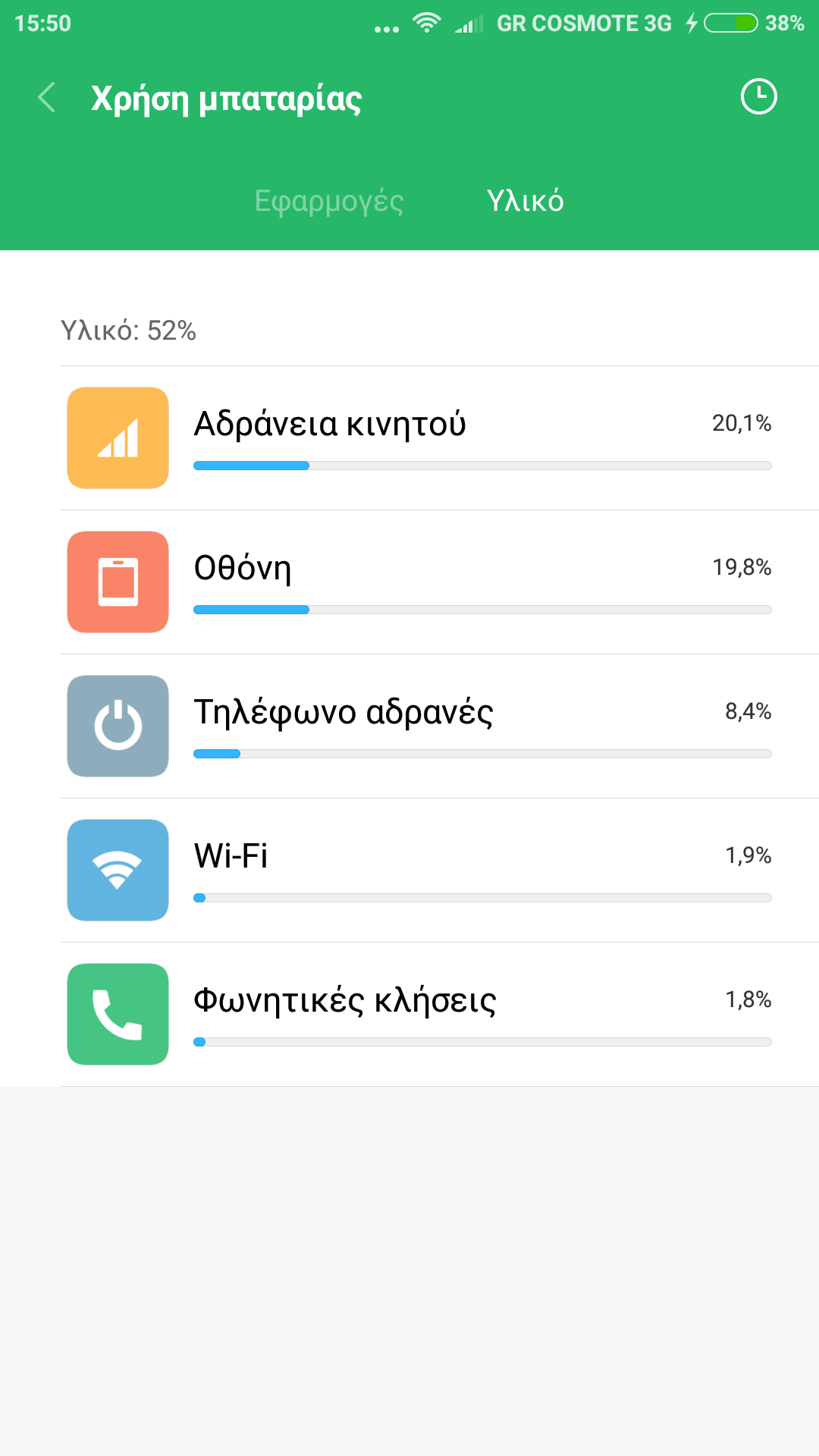Open Οθόνη battery usage details
The width and height of the screenshot is (819, 1456).
click(x=440, y=582)
